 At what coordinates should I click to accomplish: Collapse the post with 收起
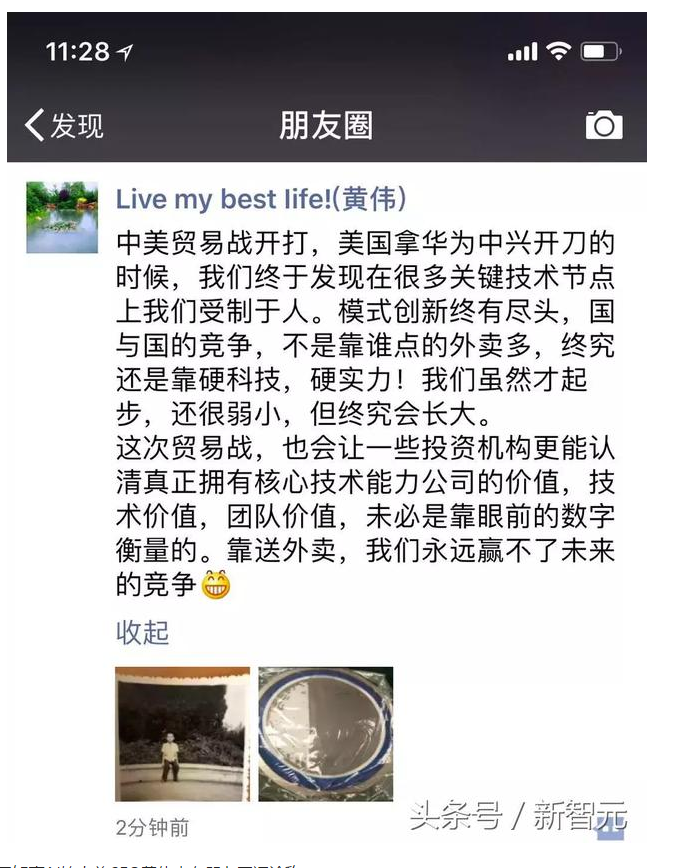tap(142, 632)
